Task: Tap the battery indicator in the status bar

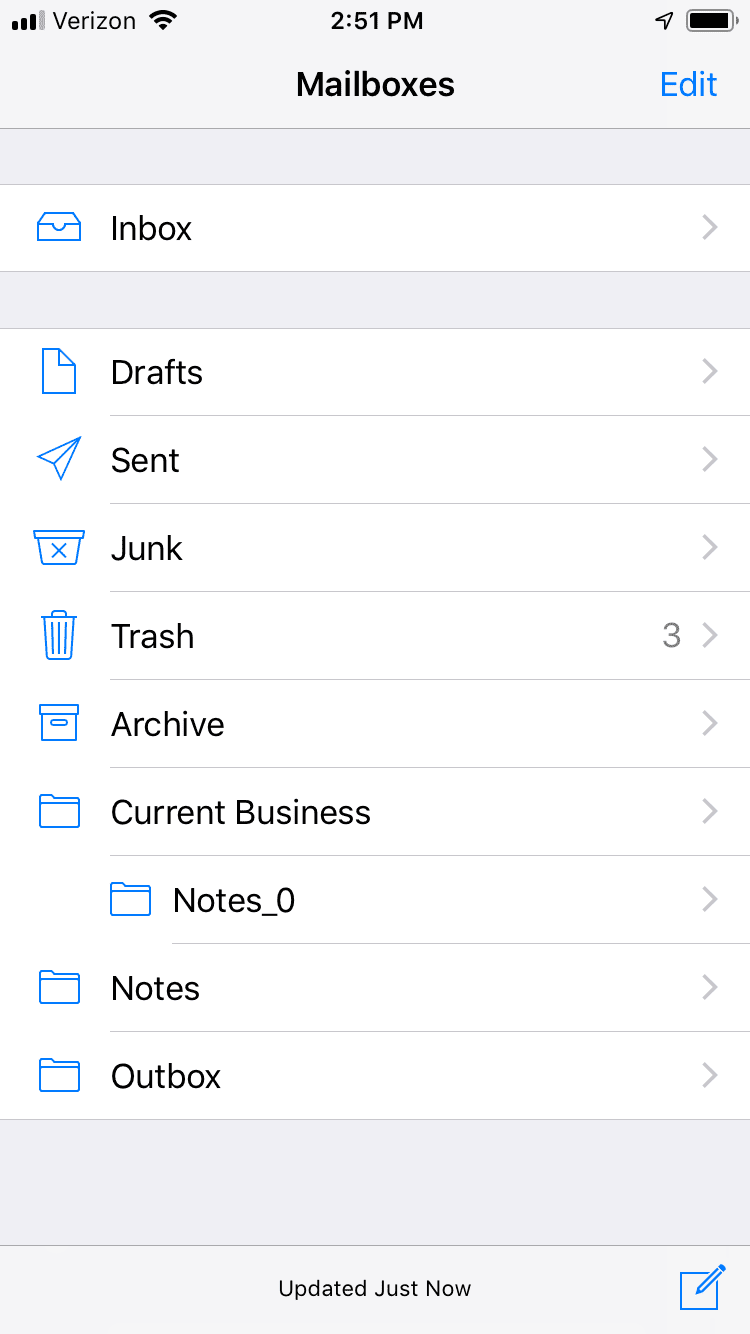Action: click(x=713, y=19)
